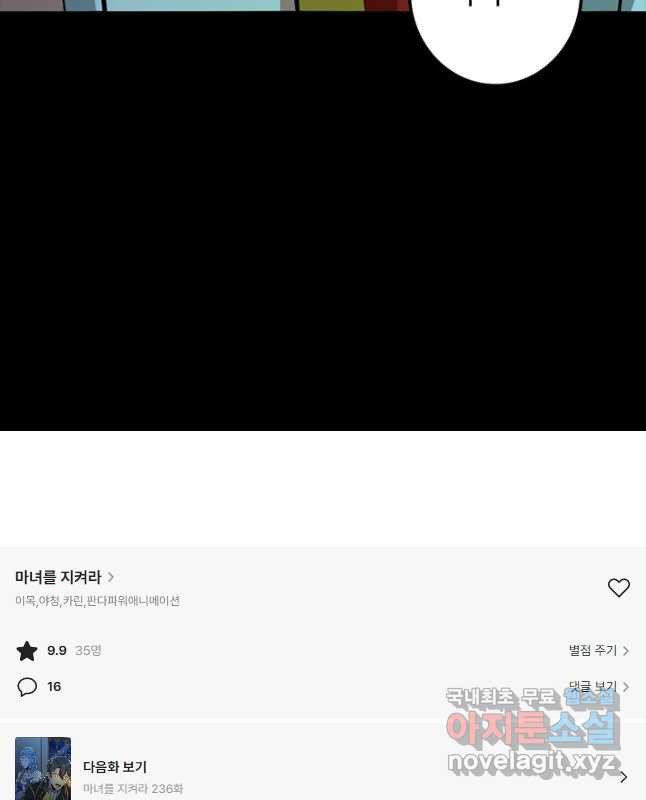Open 댓글 보기 to view comments
The height and width of the screenshot is (800, 646).
pyautogui.click(x=598, y=686)
